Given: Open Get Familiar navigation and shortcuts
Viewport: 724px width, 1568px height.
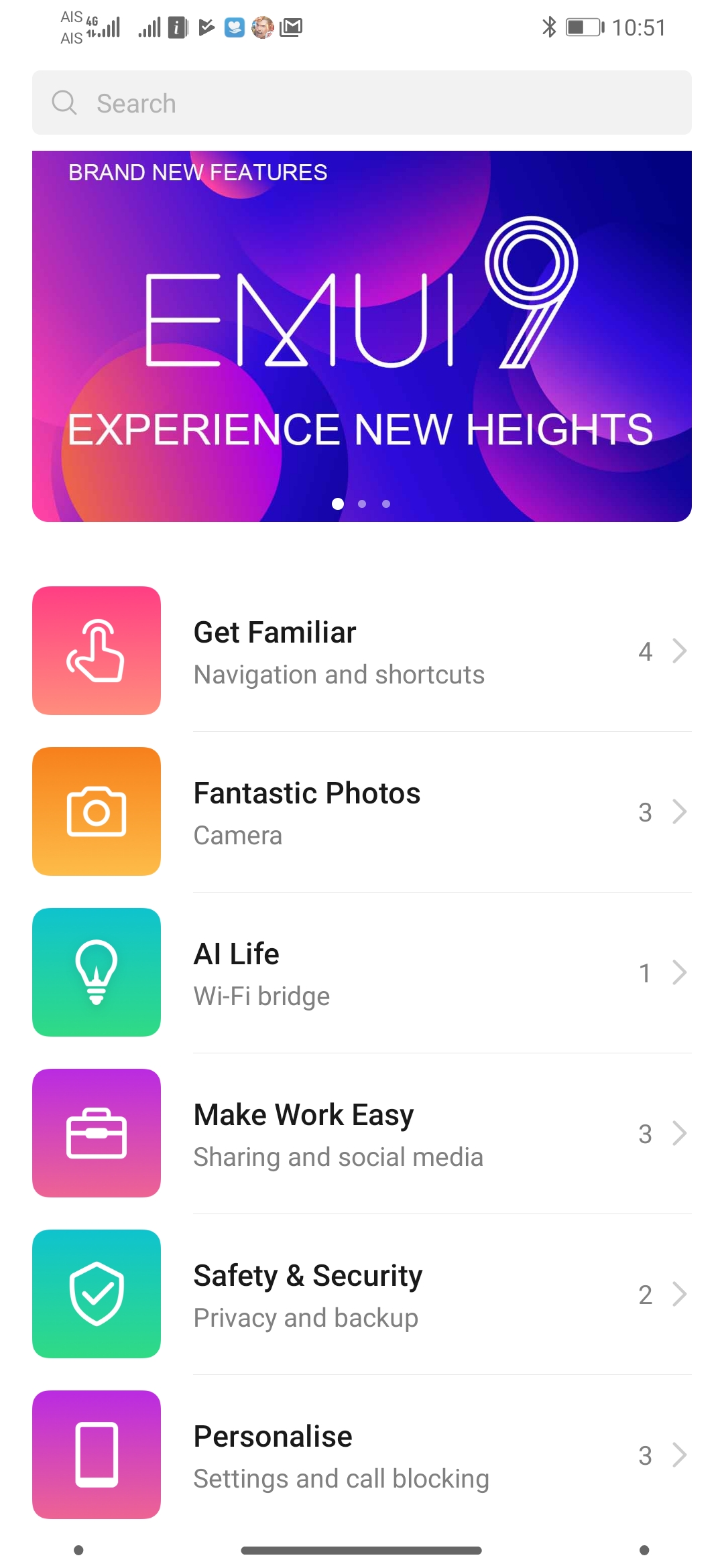Looking at the screenshot, I should [x=362, y=651].
